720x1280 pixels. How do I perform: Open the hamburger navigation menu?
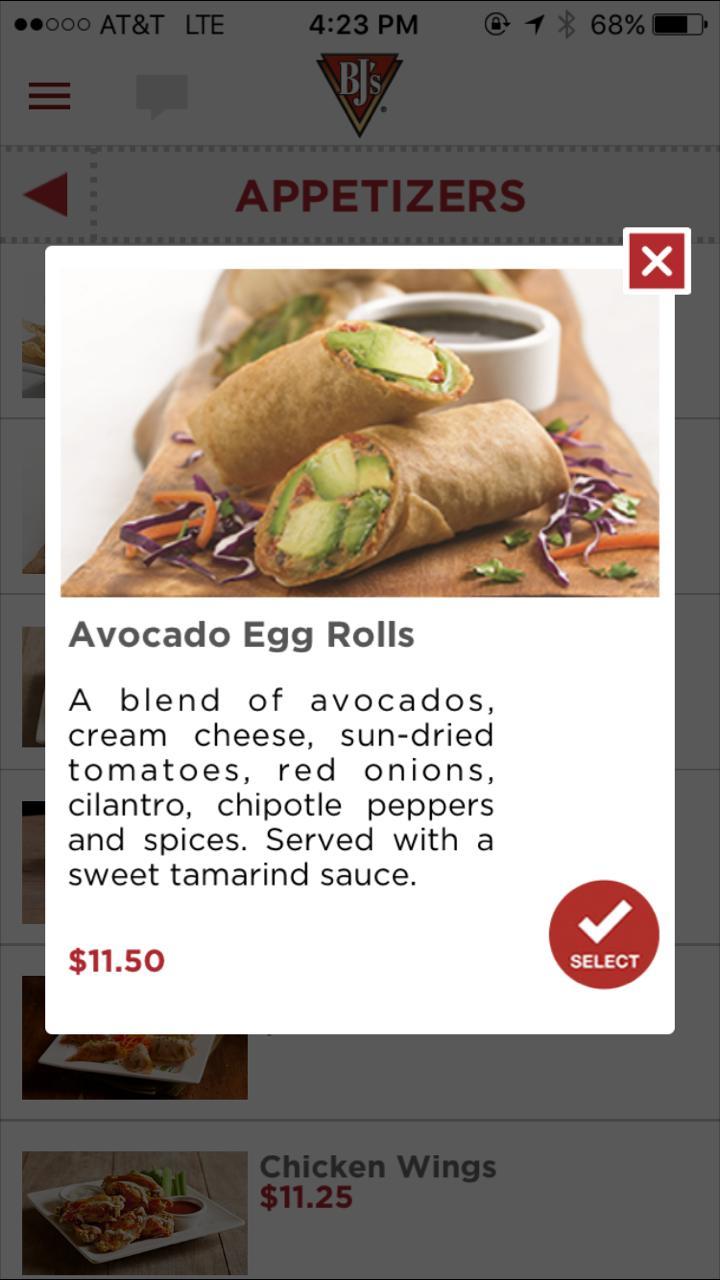(48, 96)
